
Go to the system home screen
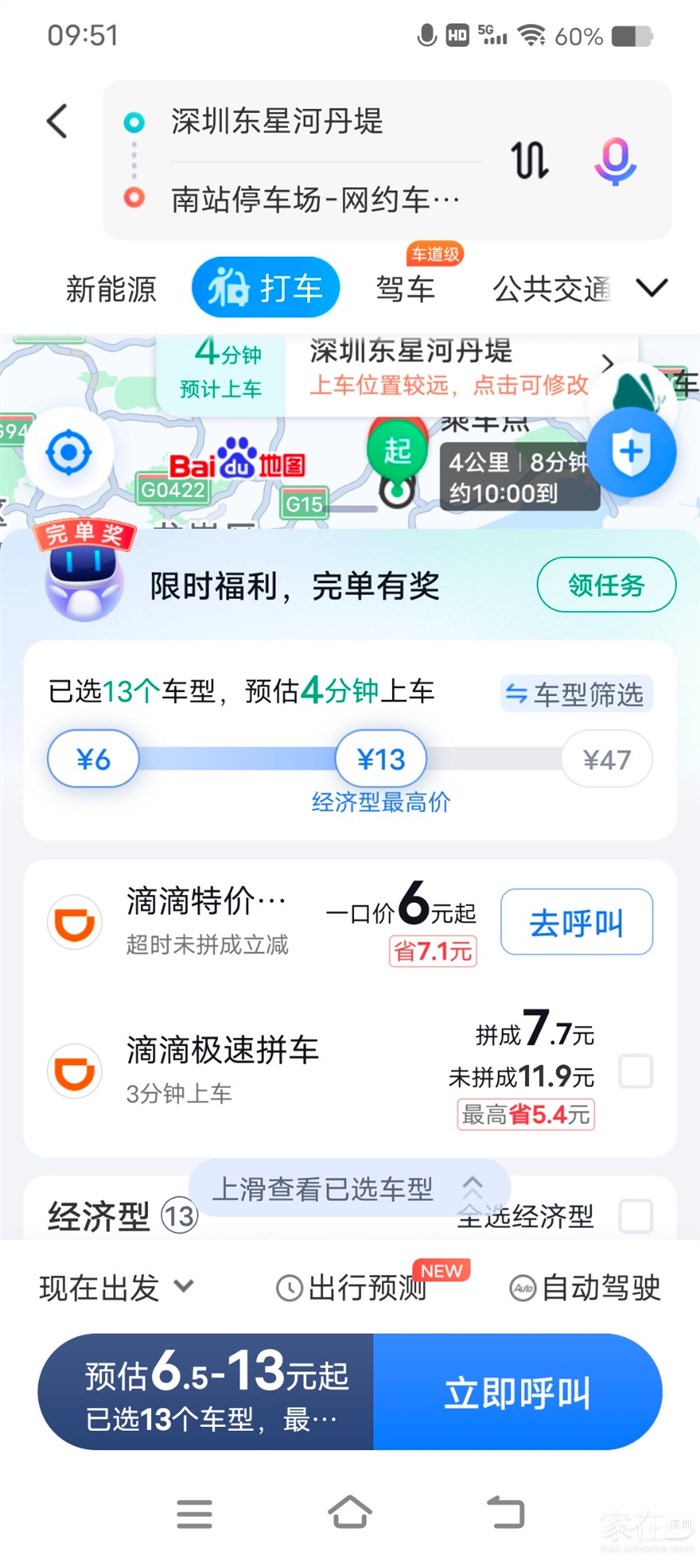tap(350, 1512)
